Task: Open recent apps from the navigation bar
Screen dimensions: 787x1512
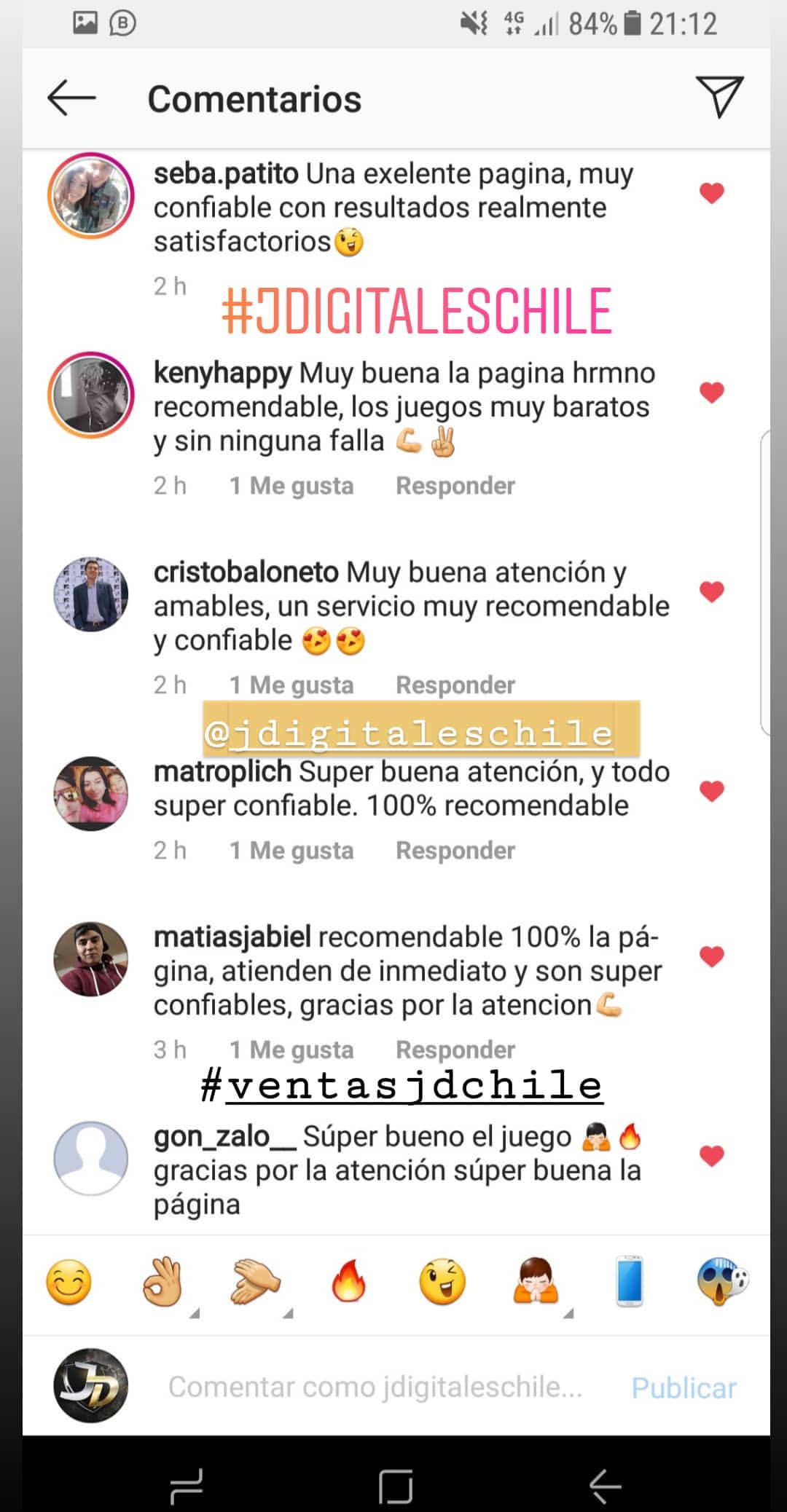Action: pyautogui.click(x=187, y=1486)
